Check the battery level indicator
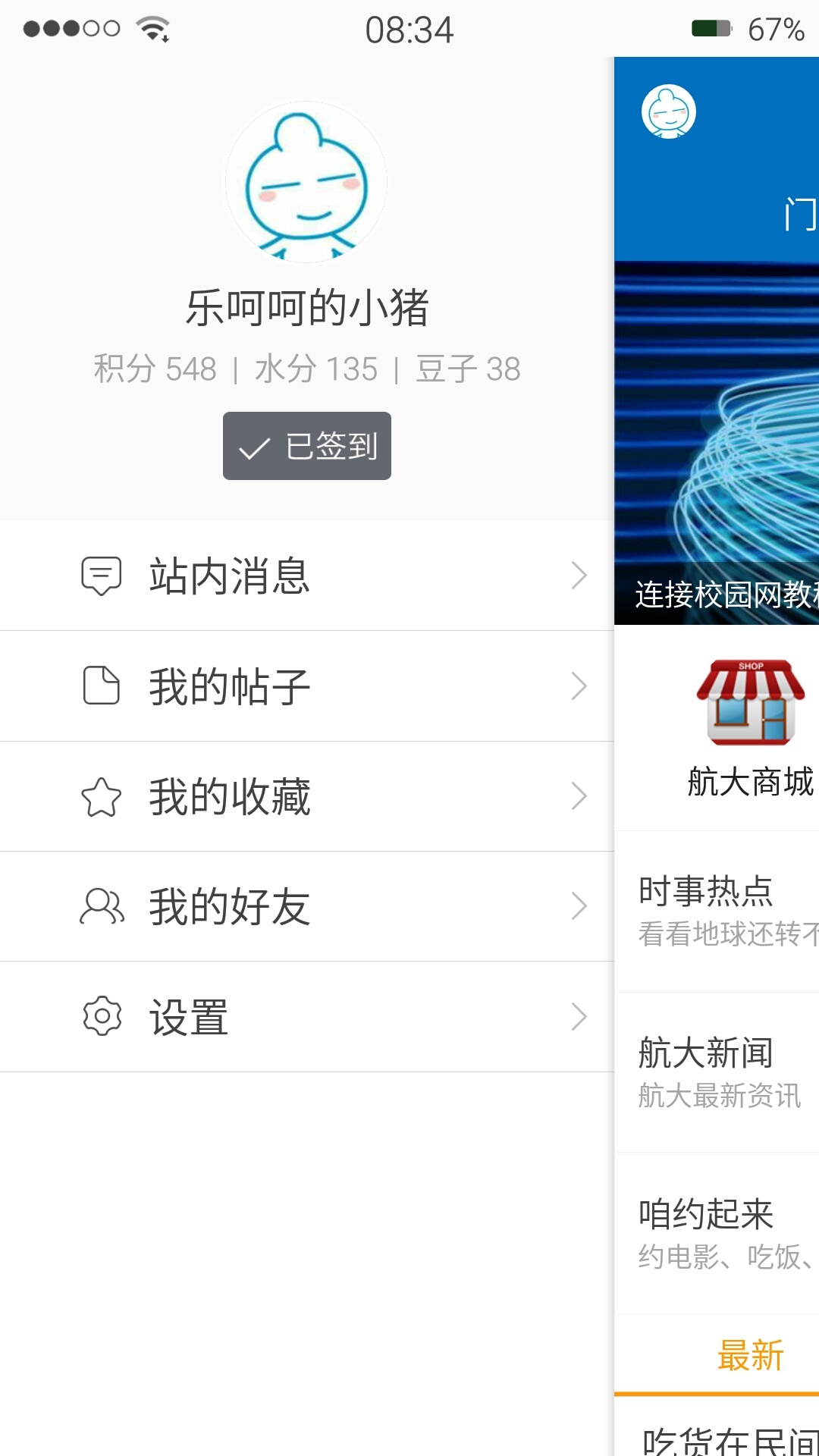The width and height of the screenshot is (819, 1456). pyautogui.click(x=713, y=27)
